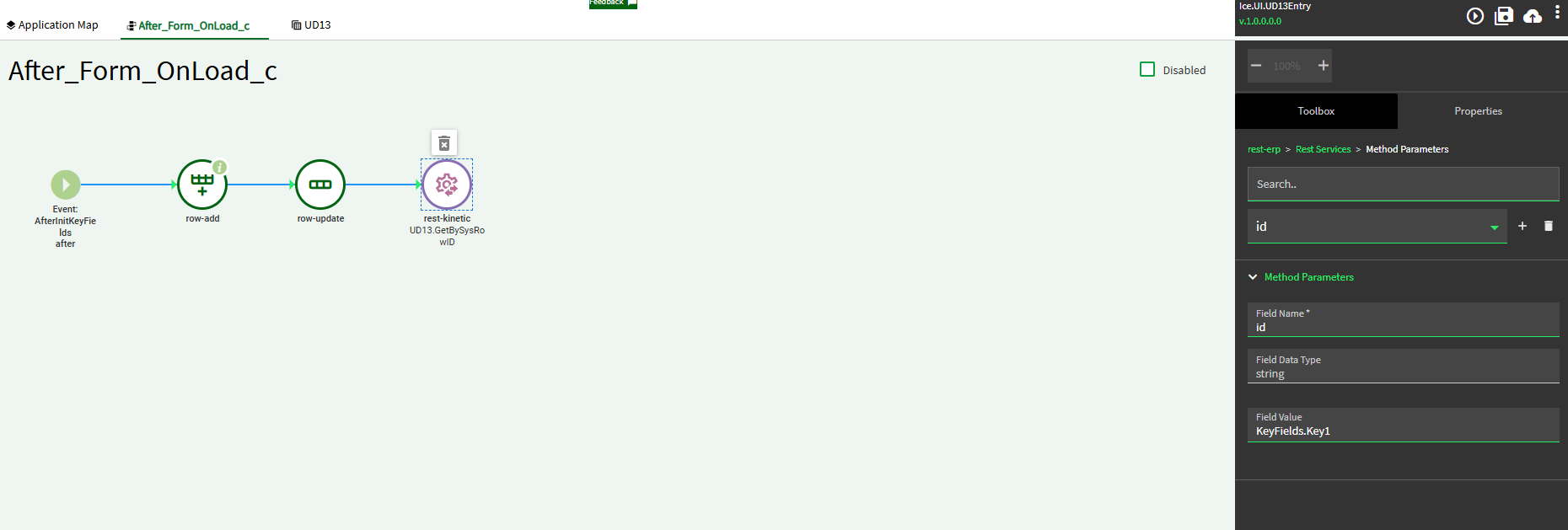The height and width of the screenshot is (530, 1568).
Task: Go back to rest-erp breadcrumb
Action: (x=1264, y=149)
